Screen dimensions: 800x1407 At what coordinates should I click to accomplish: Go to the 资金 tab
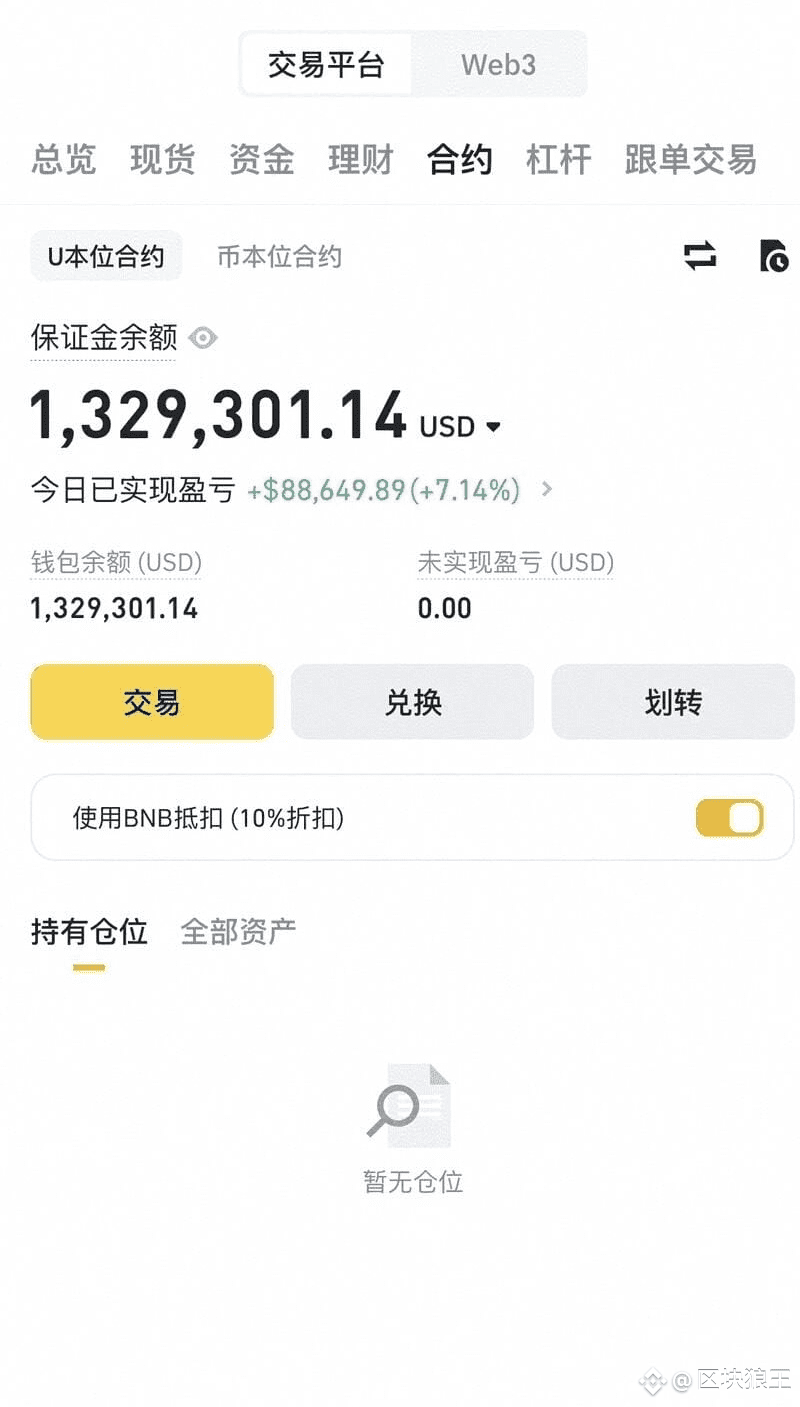[x=261, y=160]
